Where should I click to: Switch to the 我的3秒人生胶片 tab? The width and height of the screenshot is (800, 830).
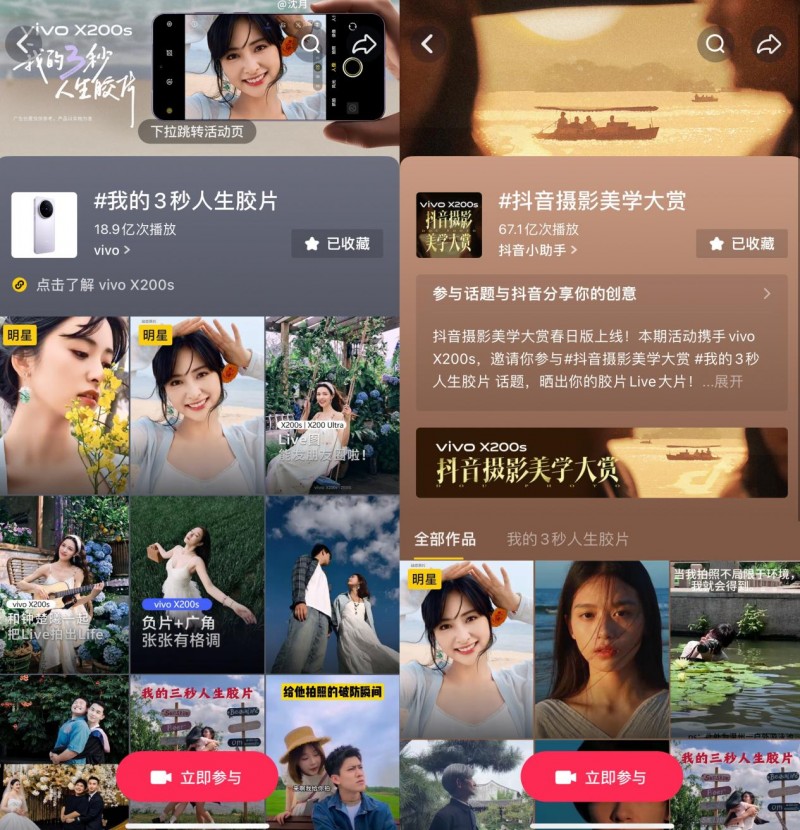pyautogui.click(x=567, y=539)
